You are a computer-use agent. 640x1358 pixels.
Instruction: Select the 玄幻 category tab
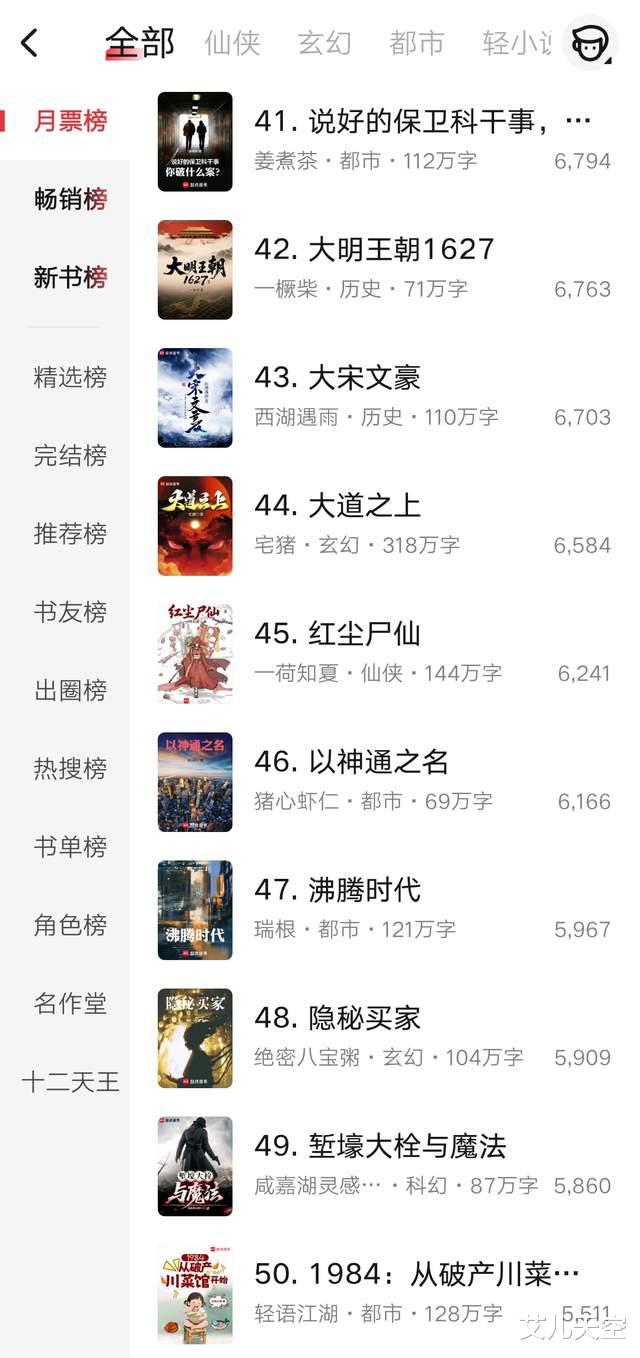(324, 43)
